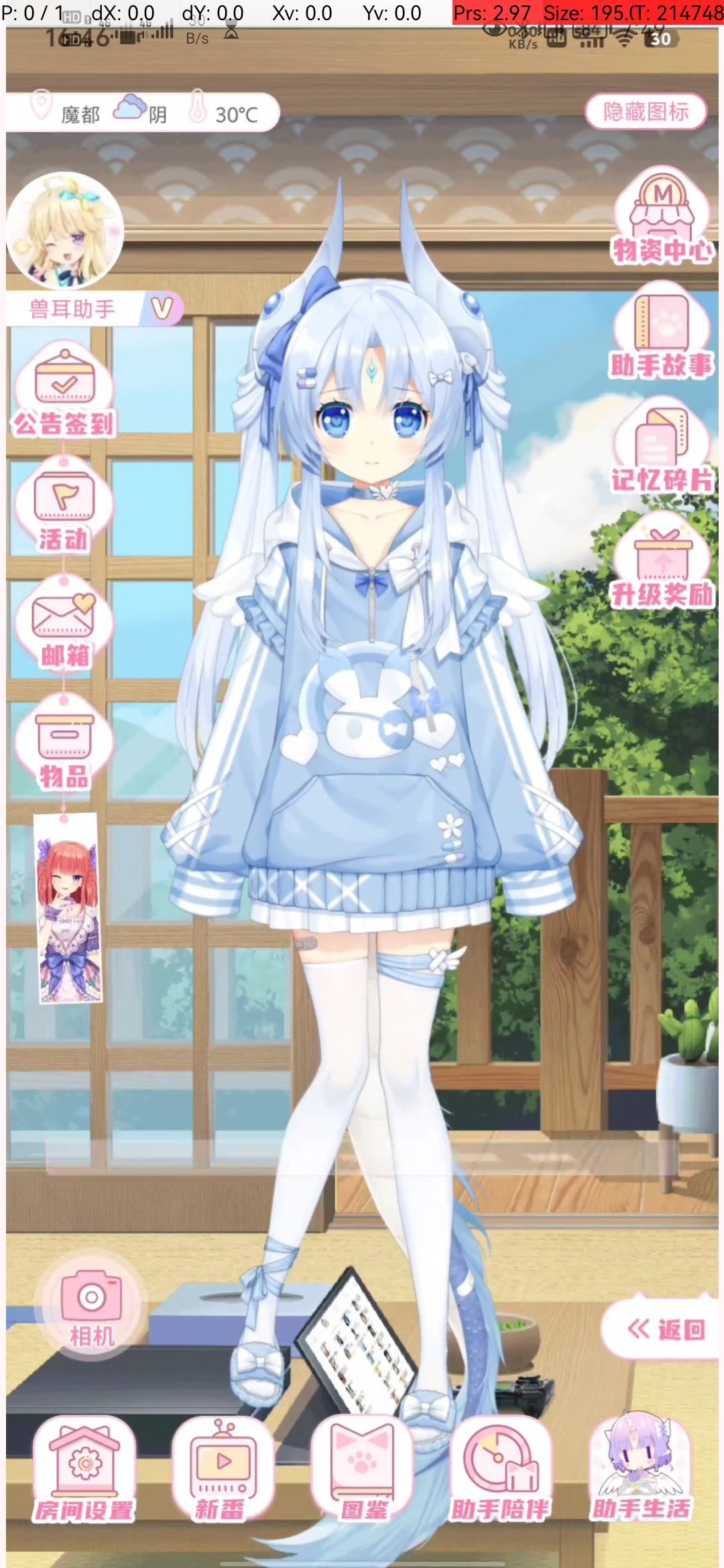Viewport: 724px width, 1568px height.
Task: Tap the 兽耳助手 profile avatar
Action: pos(65,231)
